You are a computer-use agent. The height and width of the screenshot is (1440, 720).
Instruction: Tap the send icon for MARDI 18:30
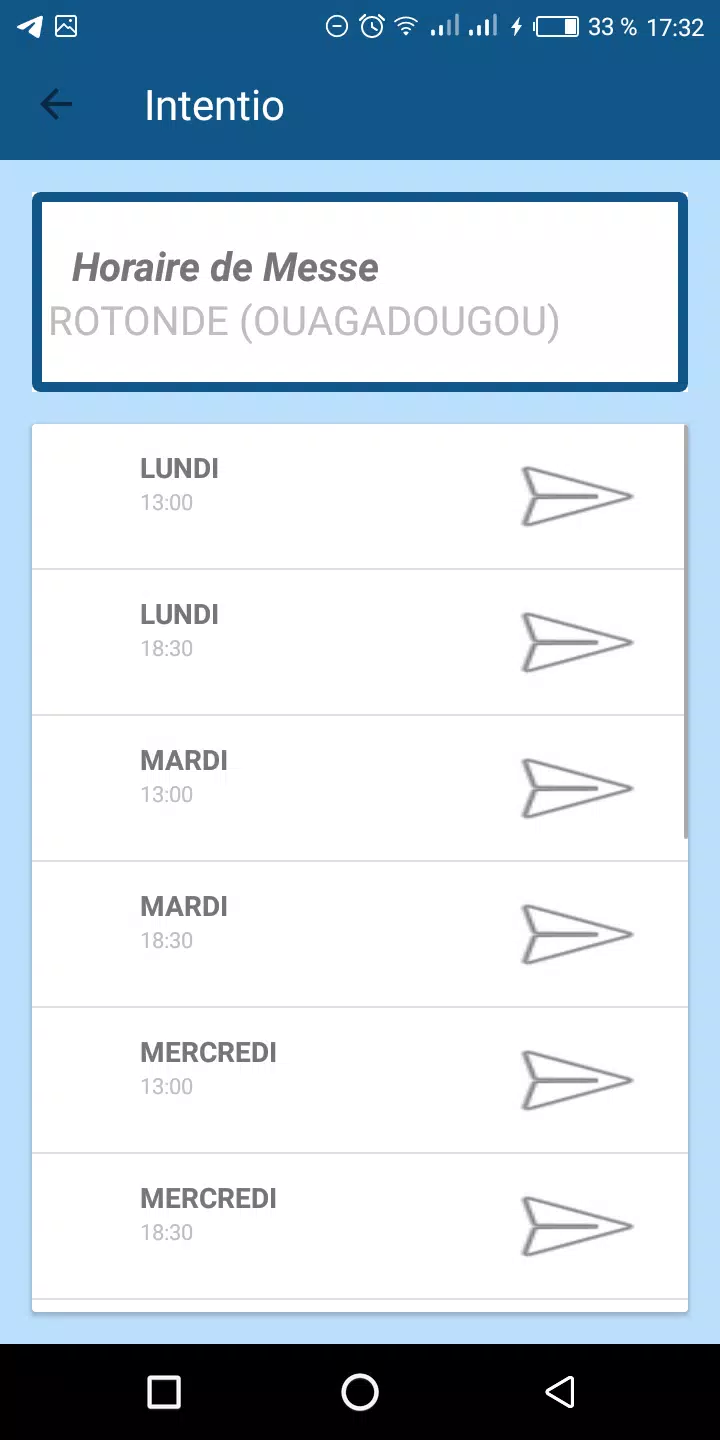(577, 934)
